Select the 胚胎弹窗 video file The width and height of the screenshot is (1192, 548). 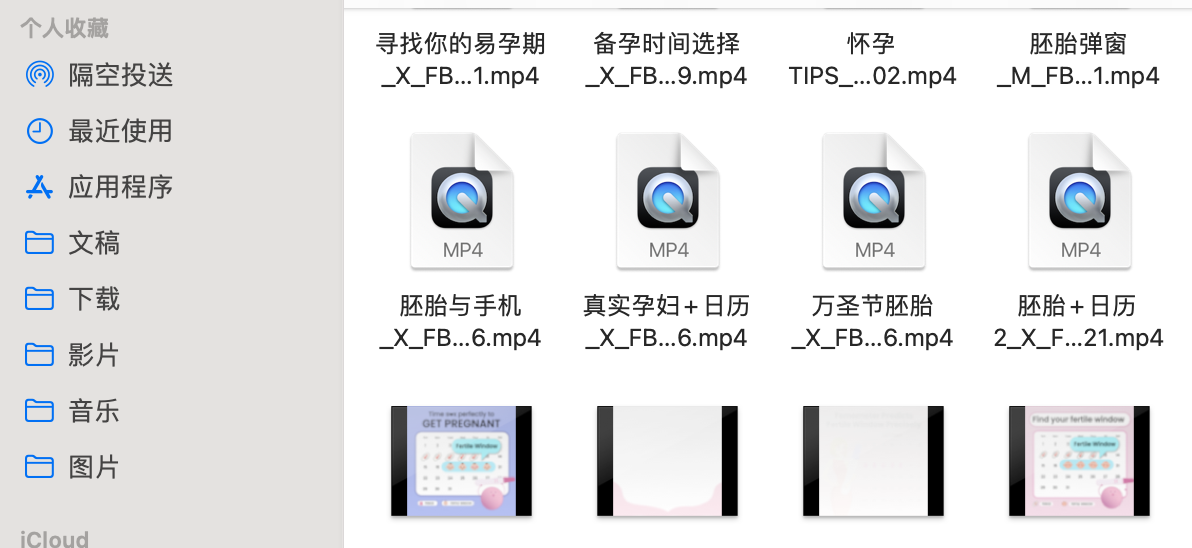(x=1079, y=59)
